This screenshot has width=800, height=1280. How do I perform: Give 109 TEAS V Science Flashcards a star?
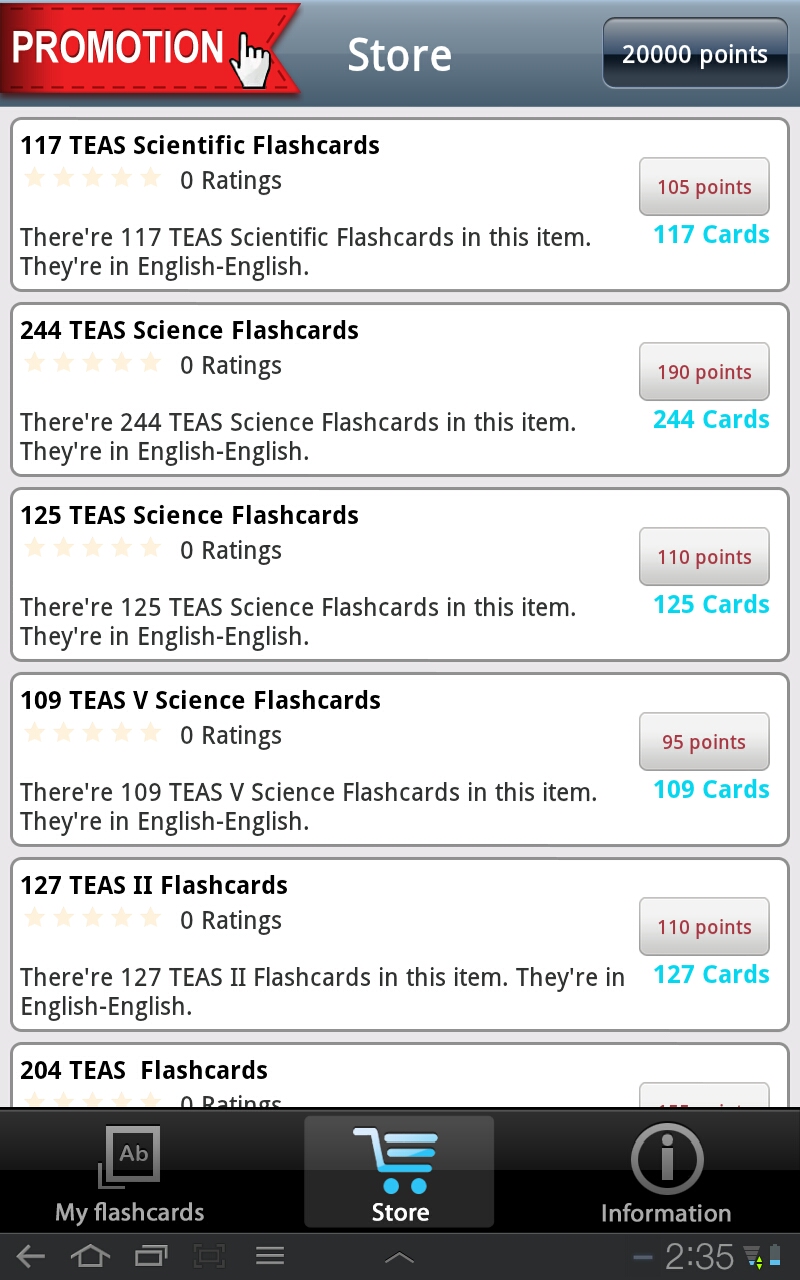(93, 733)
